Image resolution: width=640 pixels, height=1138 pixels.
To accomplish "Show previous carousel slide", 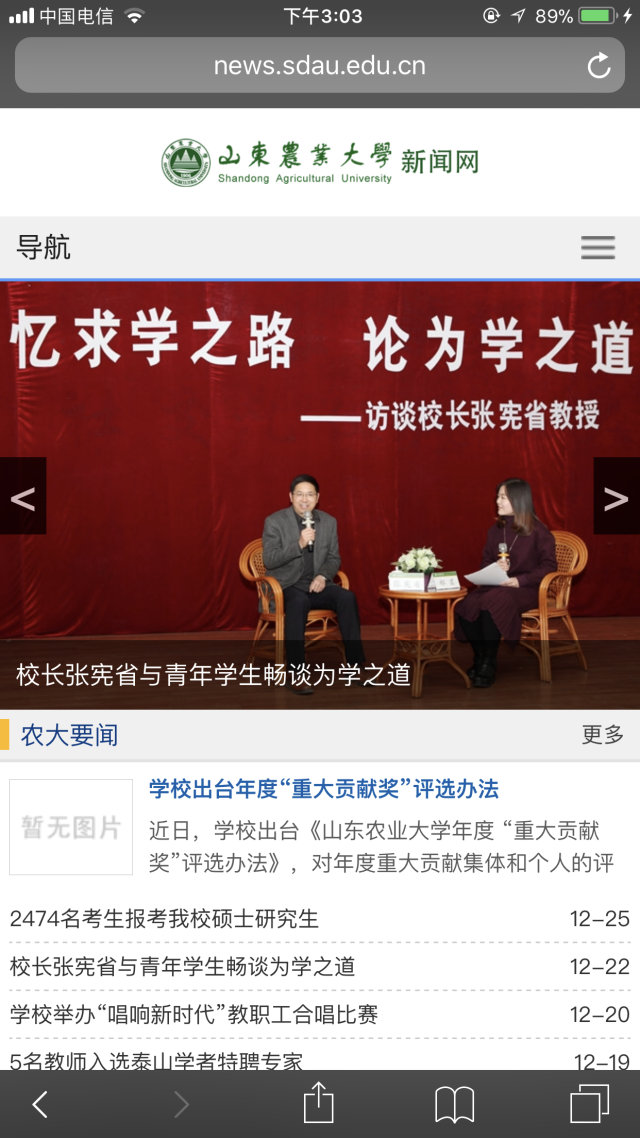I will click(22, 496).
